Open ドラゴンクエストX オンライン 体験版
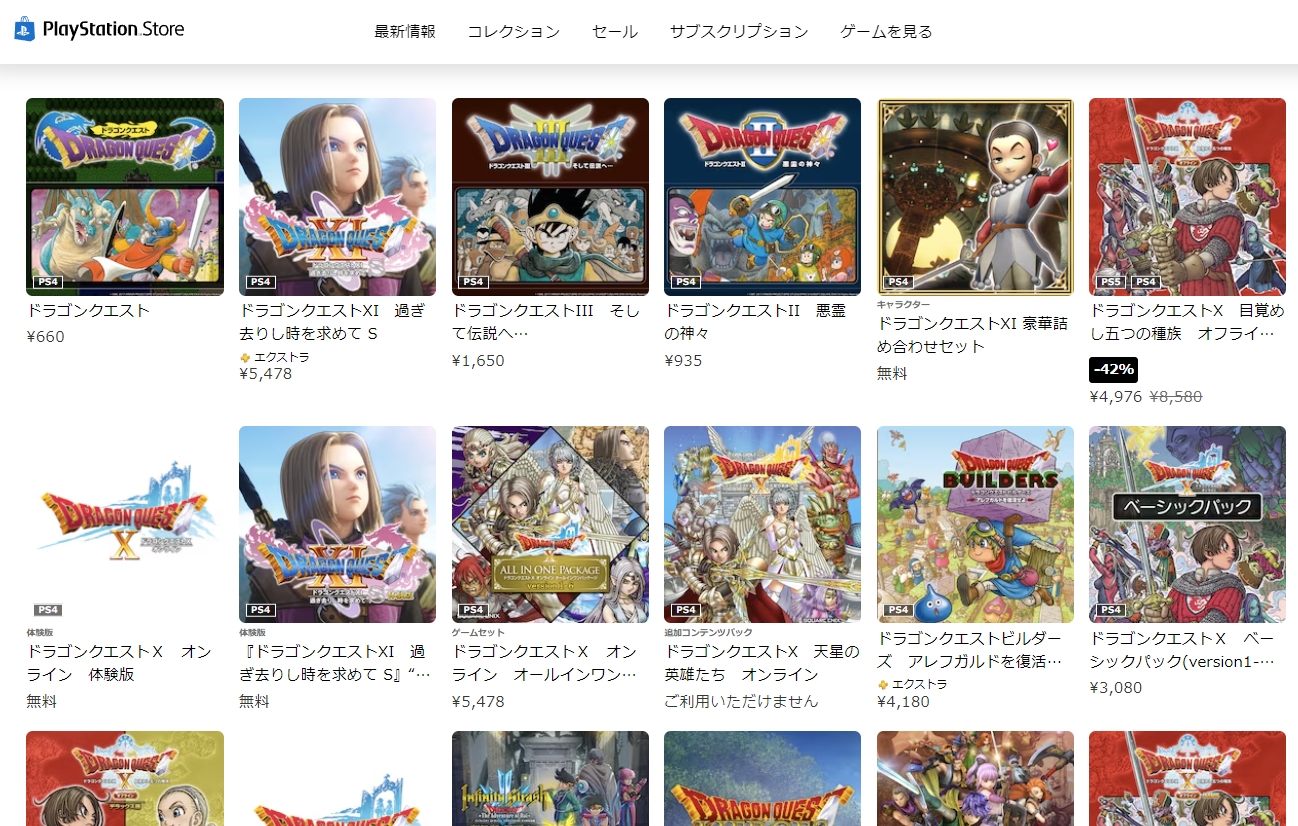The height and width of the screenshot is (826, 1298). [125, 525]
